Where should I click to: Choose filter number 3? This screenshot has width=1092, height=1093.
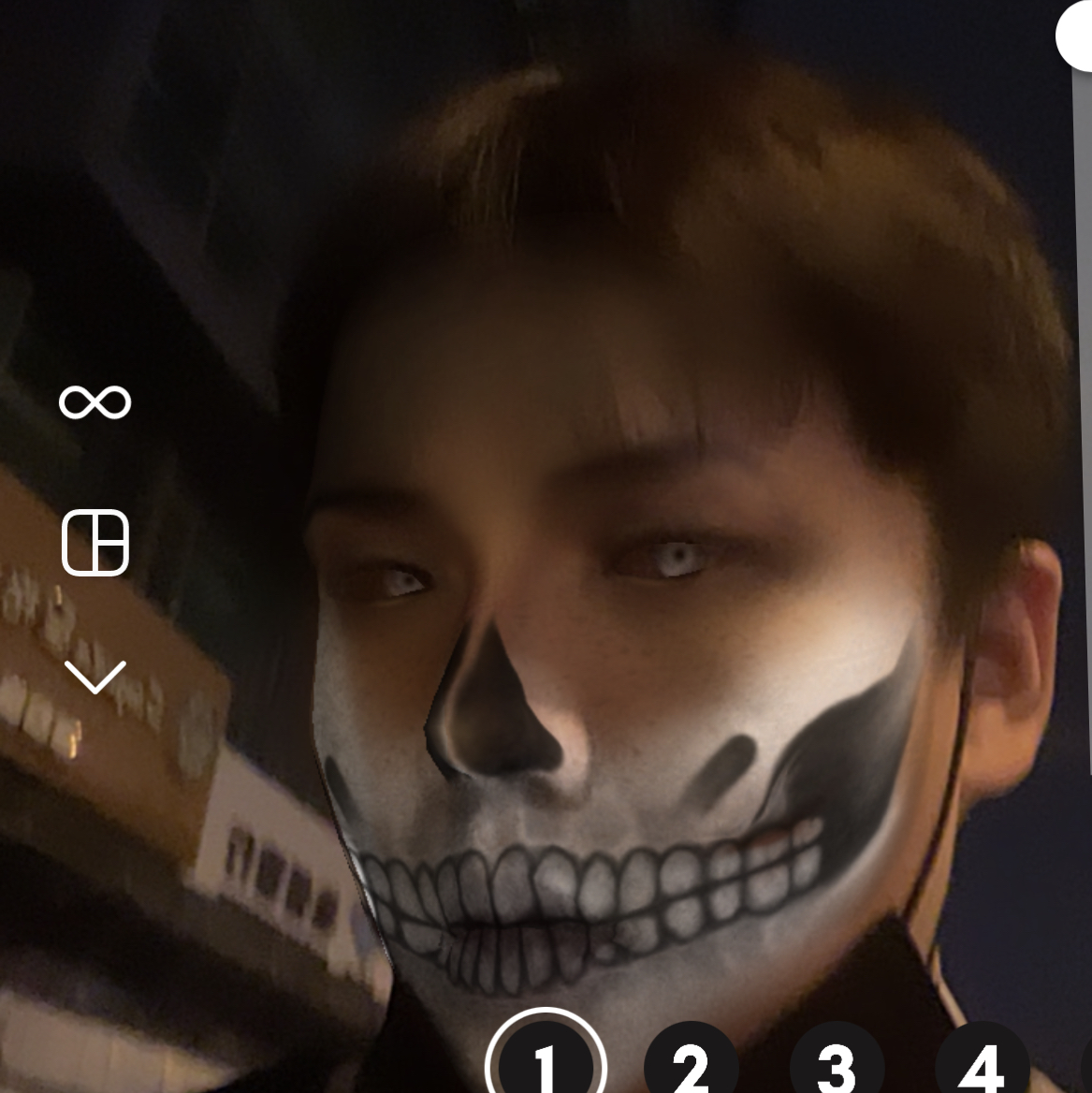point(837,1065)
